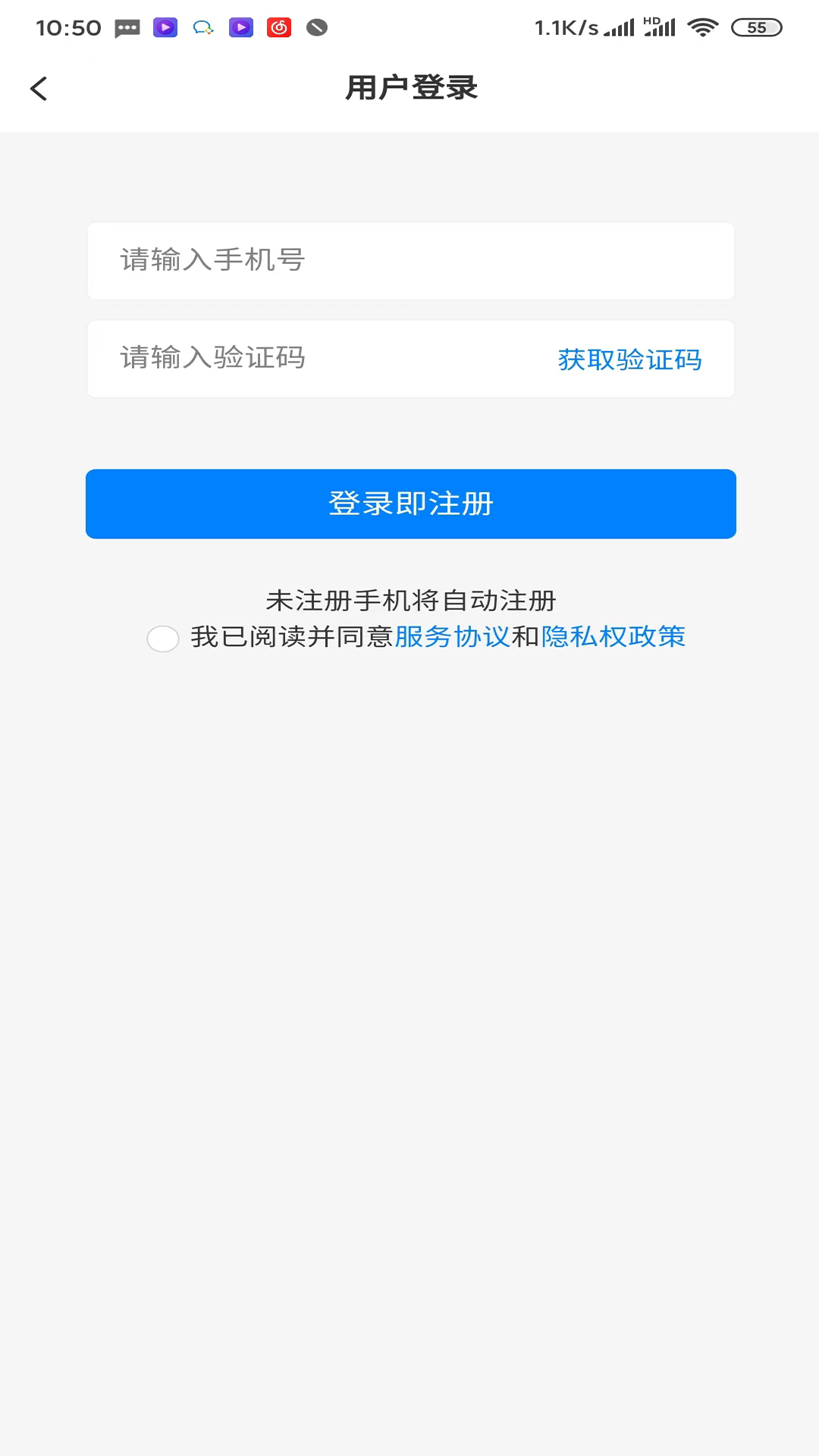Tap the back arrow to leave login page

39,89
